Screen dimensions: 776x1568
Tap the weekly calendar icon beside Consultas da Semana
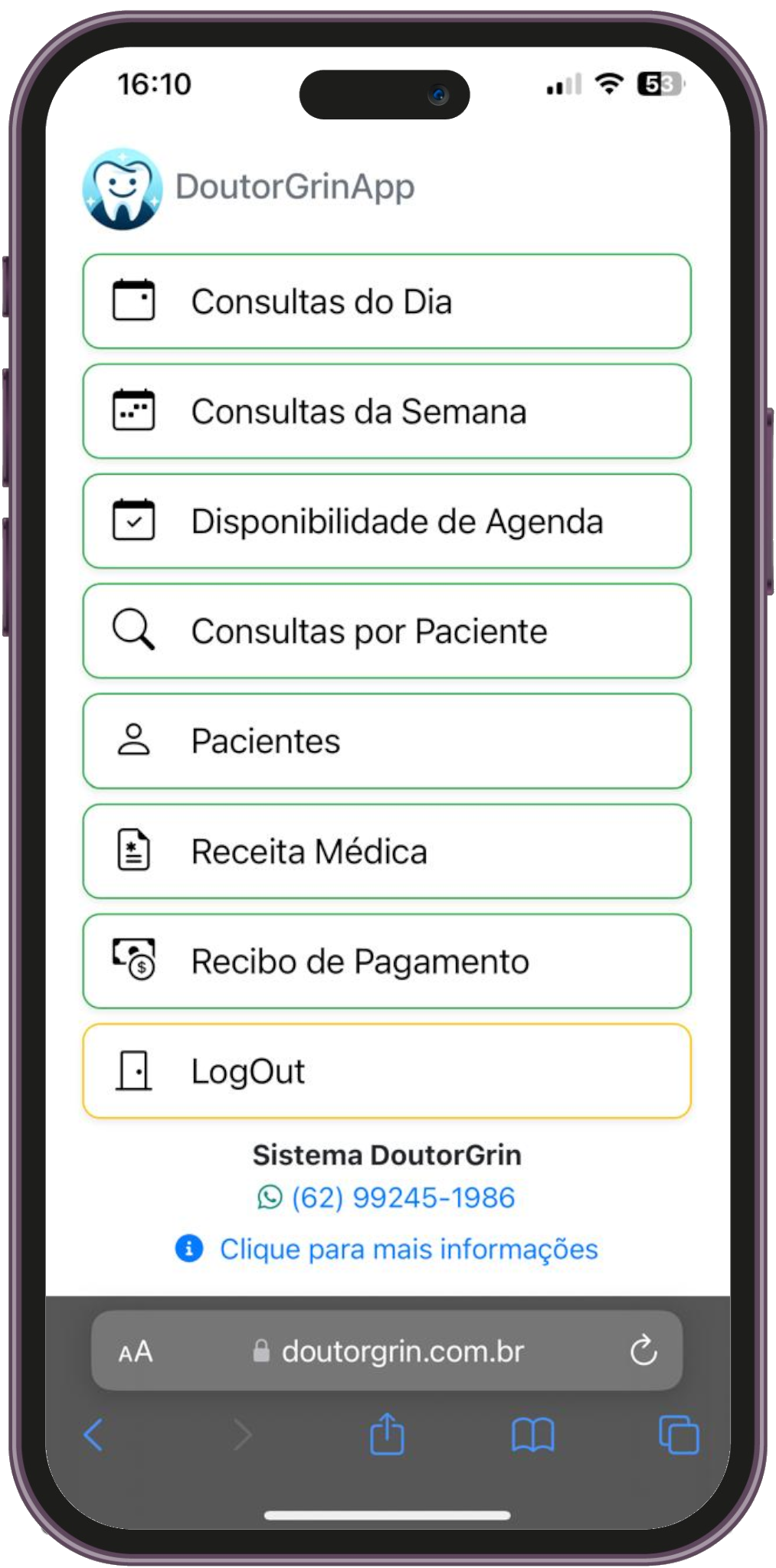(135, 412)
